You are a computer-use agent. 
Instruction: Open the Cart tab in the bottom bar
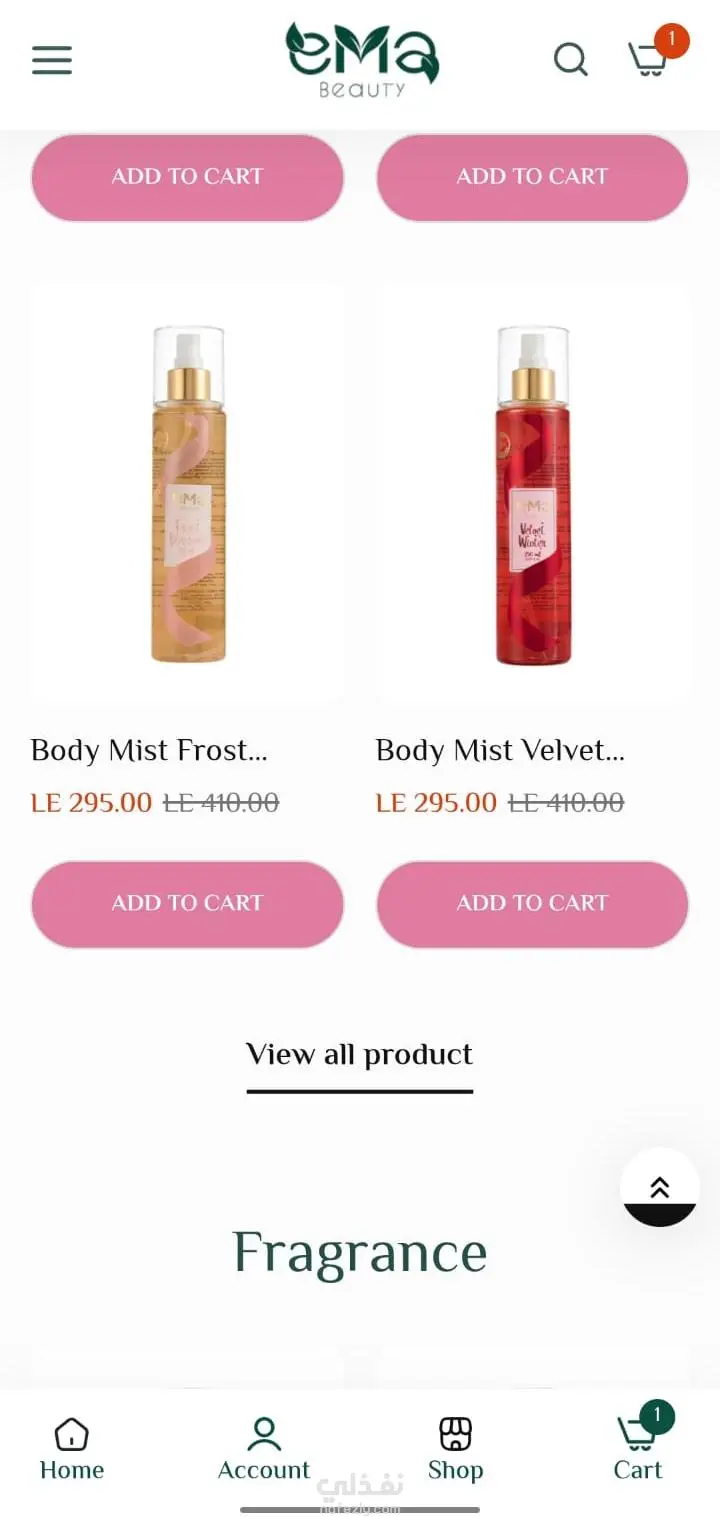(x=638, y=1448)
